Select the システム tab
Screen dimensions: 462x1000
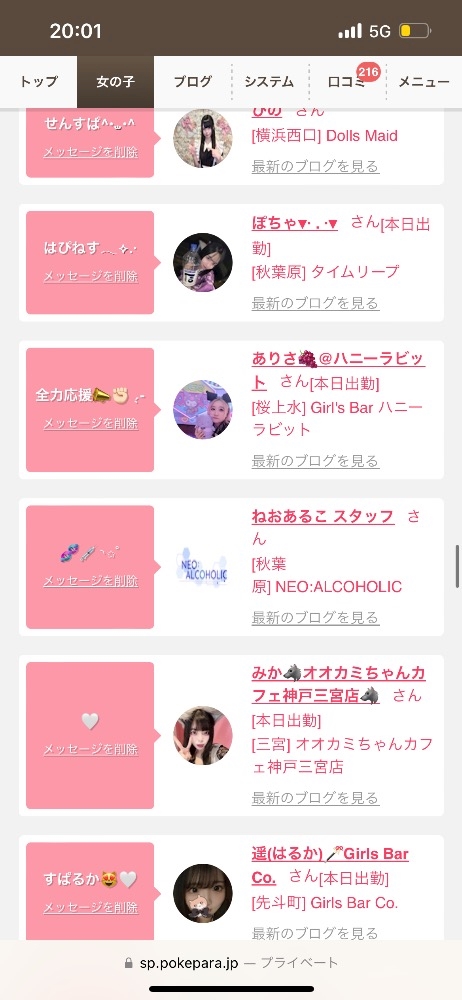coord(269,82)
